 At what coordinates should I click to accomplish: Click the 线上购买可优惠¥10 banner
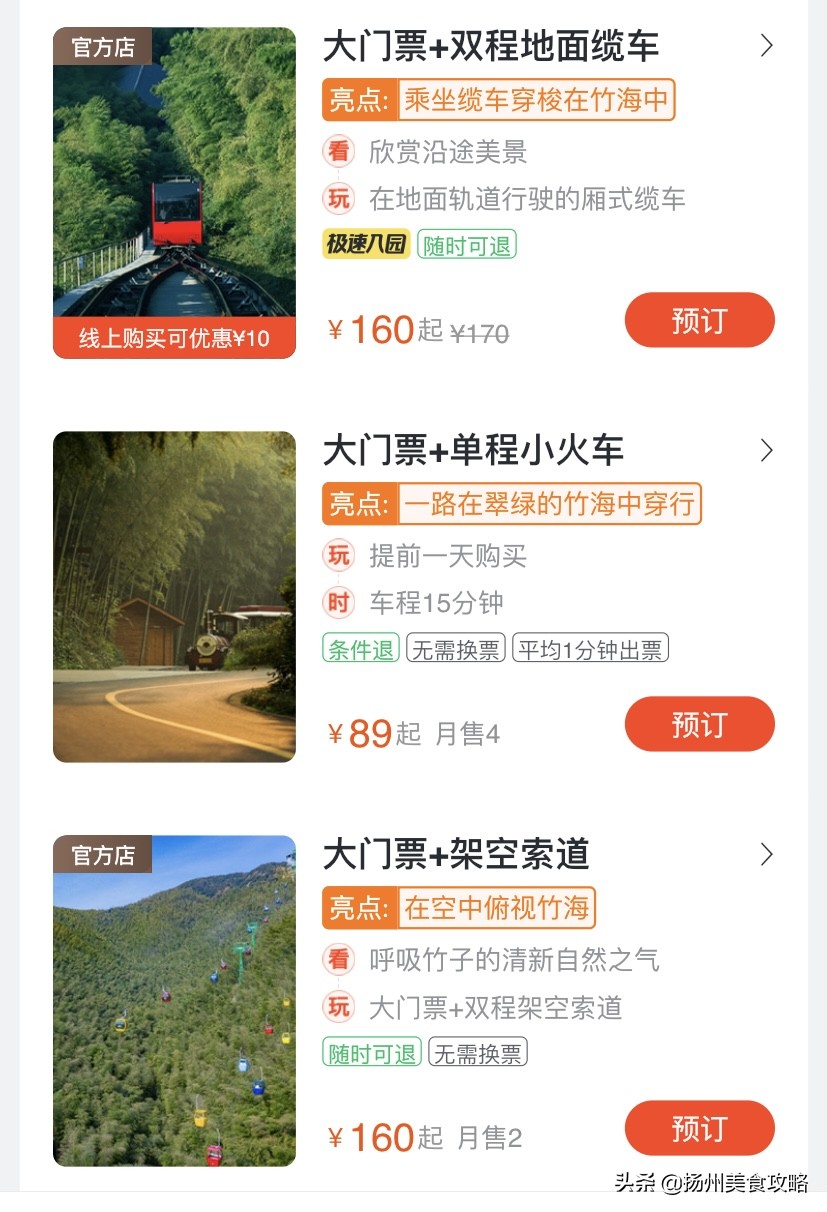pos(174,335)
